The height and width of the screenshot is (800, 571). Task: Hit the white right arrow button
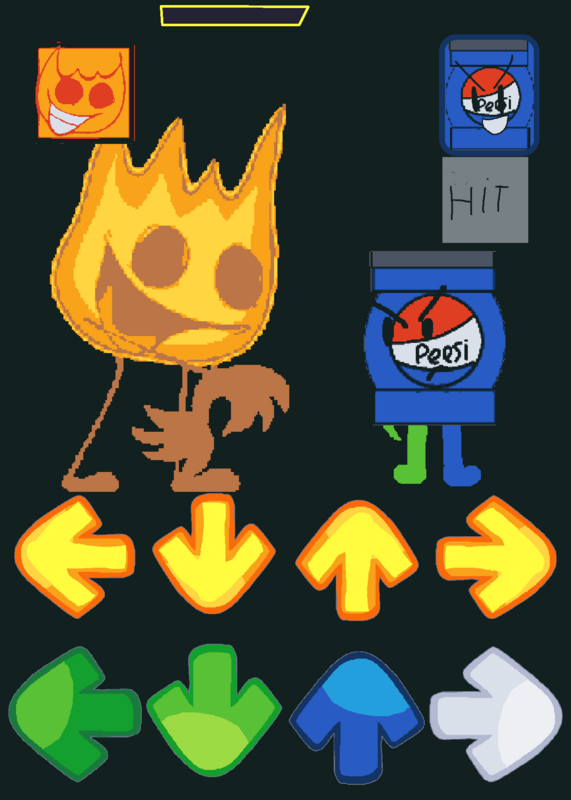click(x=496, y=713)
